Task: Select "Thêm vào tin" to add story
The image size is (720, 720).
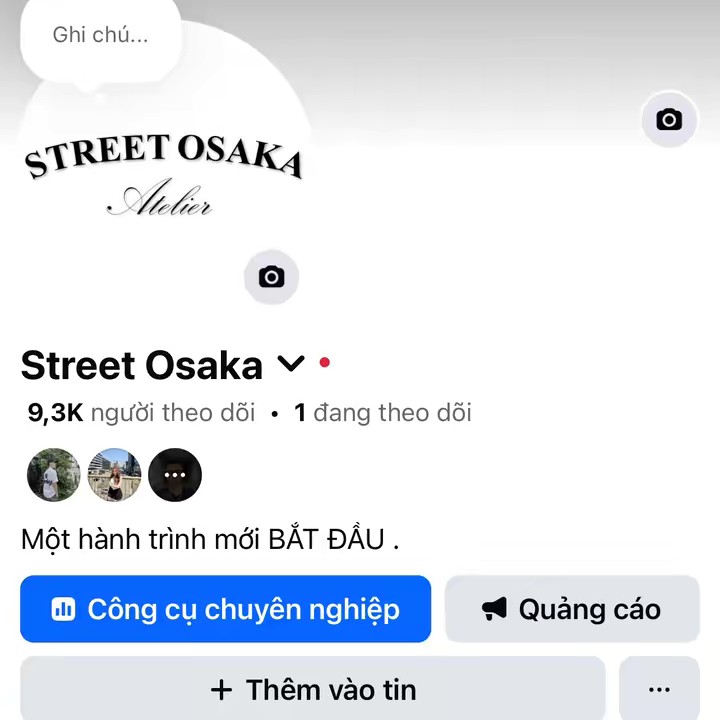Action: pyautogui.click(x=313, y=689)
